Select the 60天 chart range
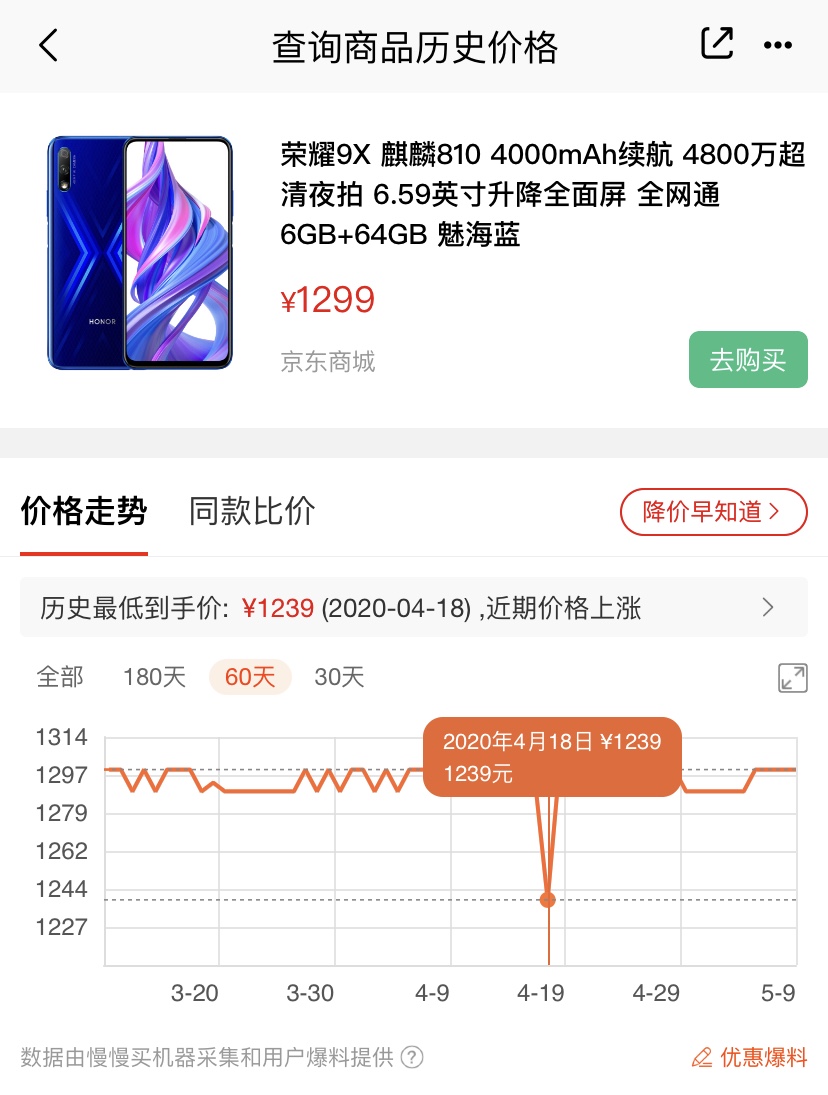 click(250, 677)
